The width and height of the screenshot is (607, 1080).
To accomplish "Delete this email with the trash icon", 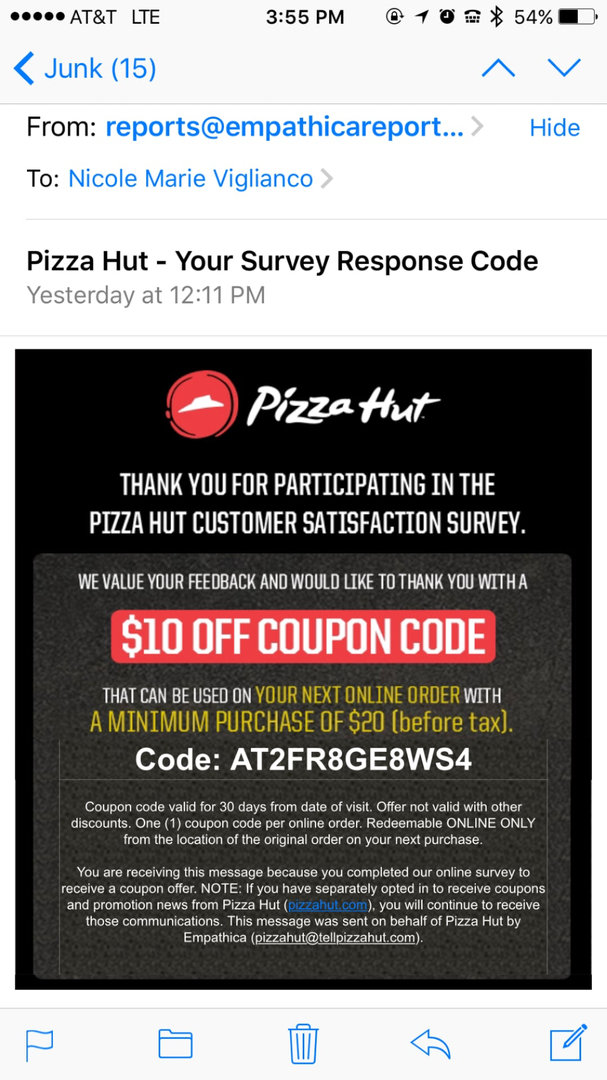I will click(x=303, y=1044).
